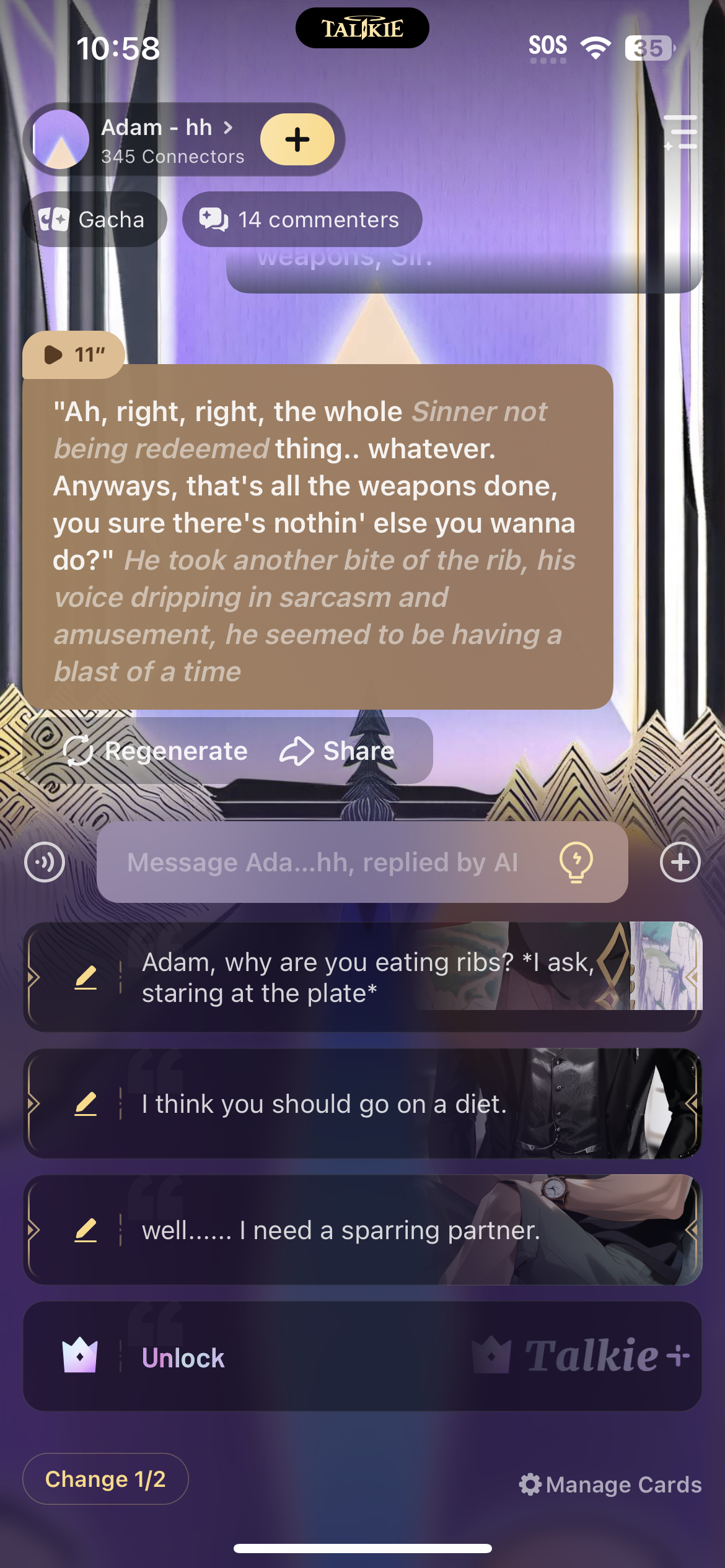Image resolution: width=725 pixels, height=1568 pixels.
Task: Edit the 'go on a diet' suggestion
Action: (86, 1104)
